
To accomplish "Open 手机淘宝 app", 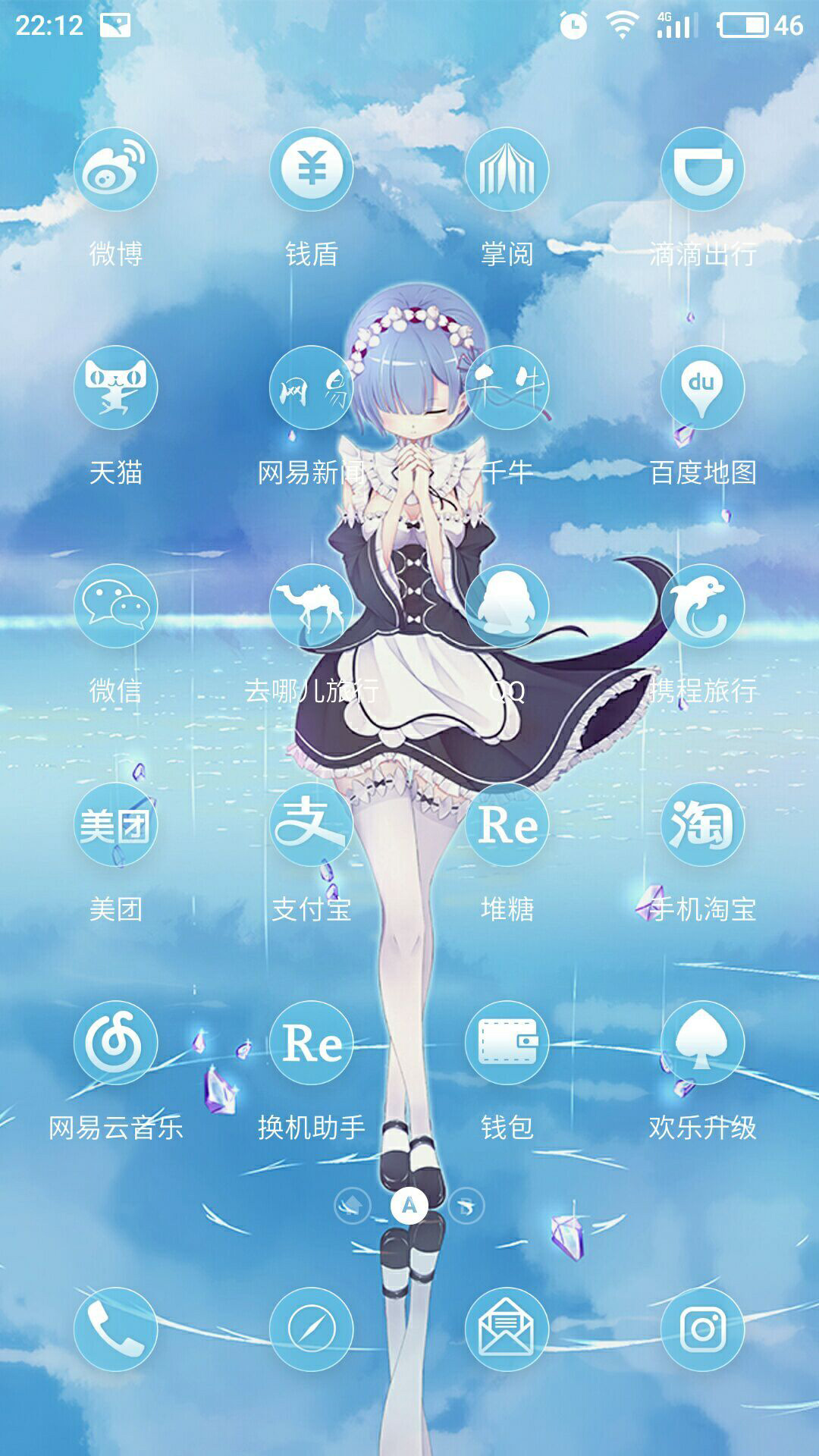I will coord(702,824).
